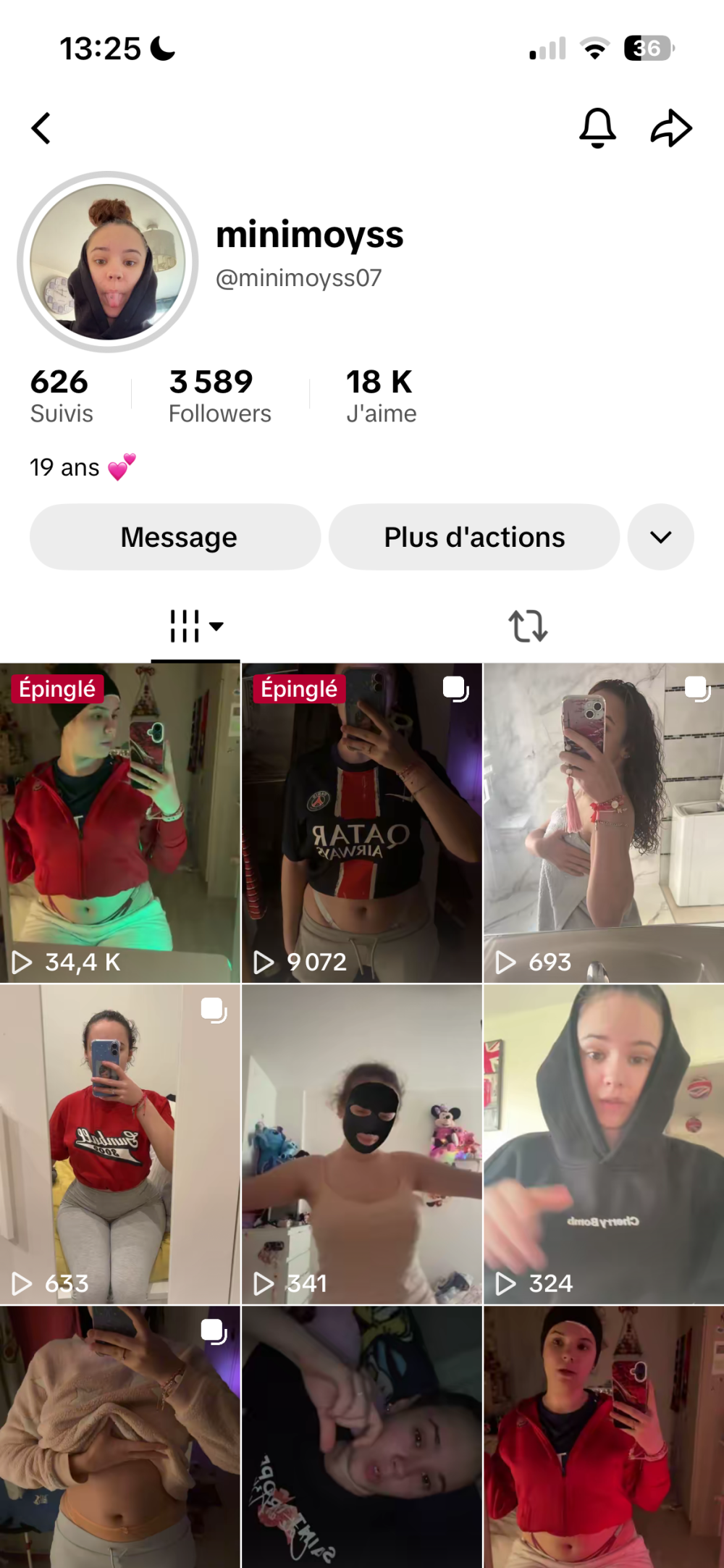Open the pinned post with 9 072 views

pos(362,823)
